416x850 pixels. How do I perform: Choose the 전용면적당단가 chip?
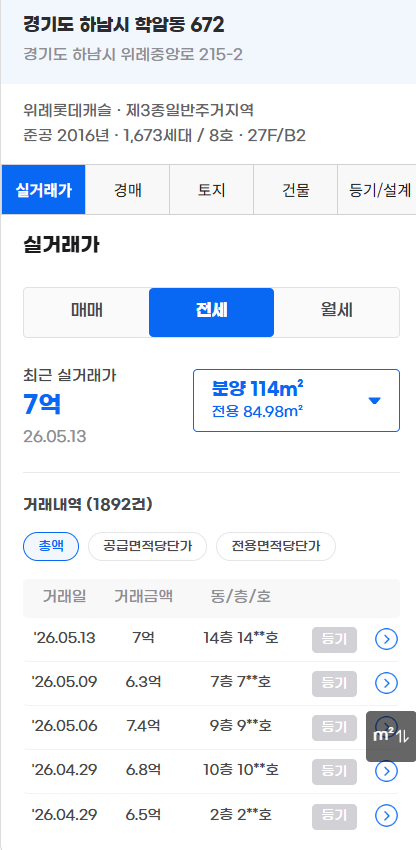[276, 546]
